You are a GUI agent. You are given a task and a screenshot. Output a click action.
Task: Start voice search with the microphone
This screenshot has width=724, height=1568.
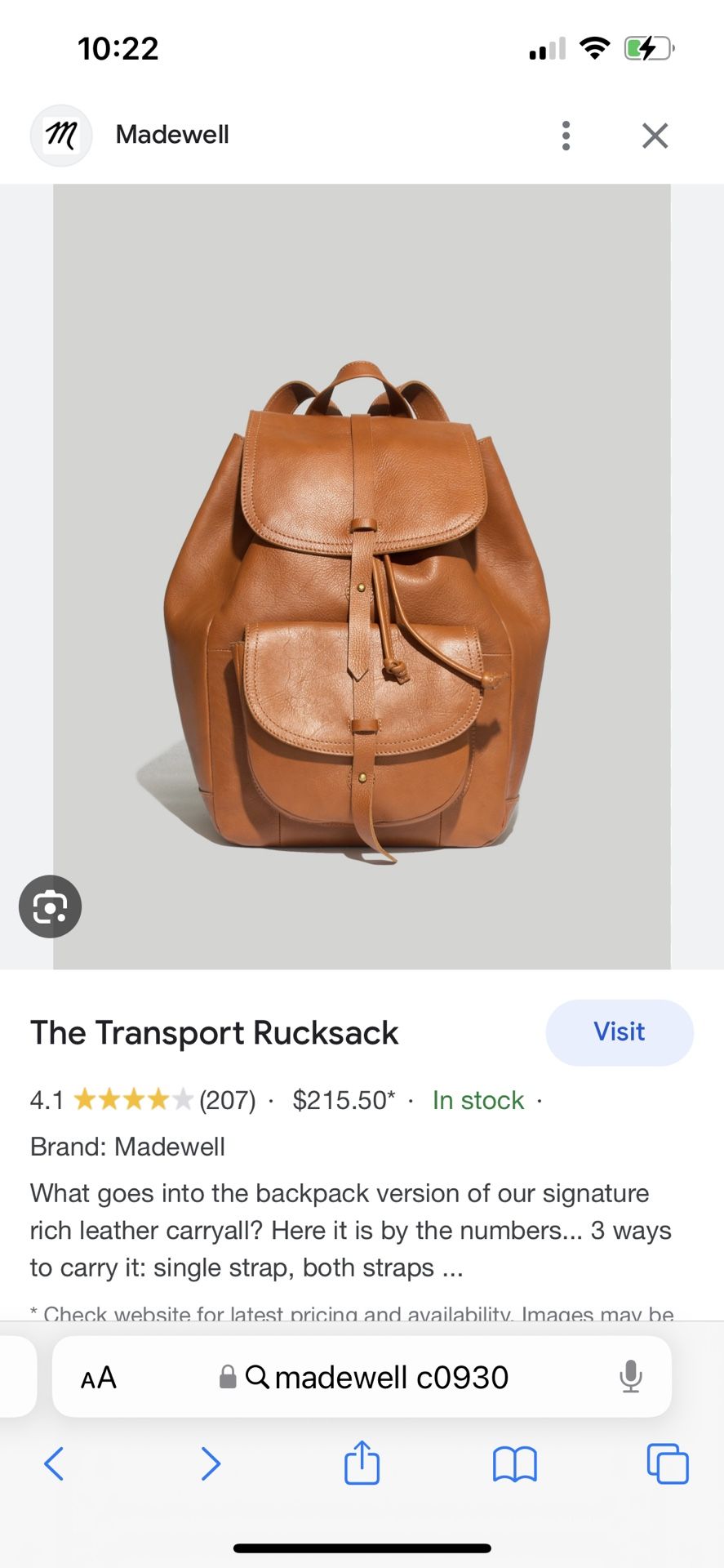pyautogui.click(x=630, y=1378)
